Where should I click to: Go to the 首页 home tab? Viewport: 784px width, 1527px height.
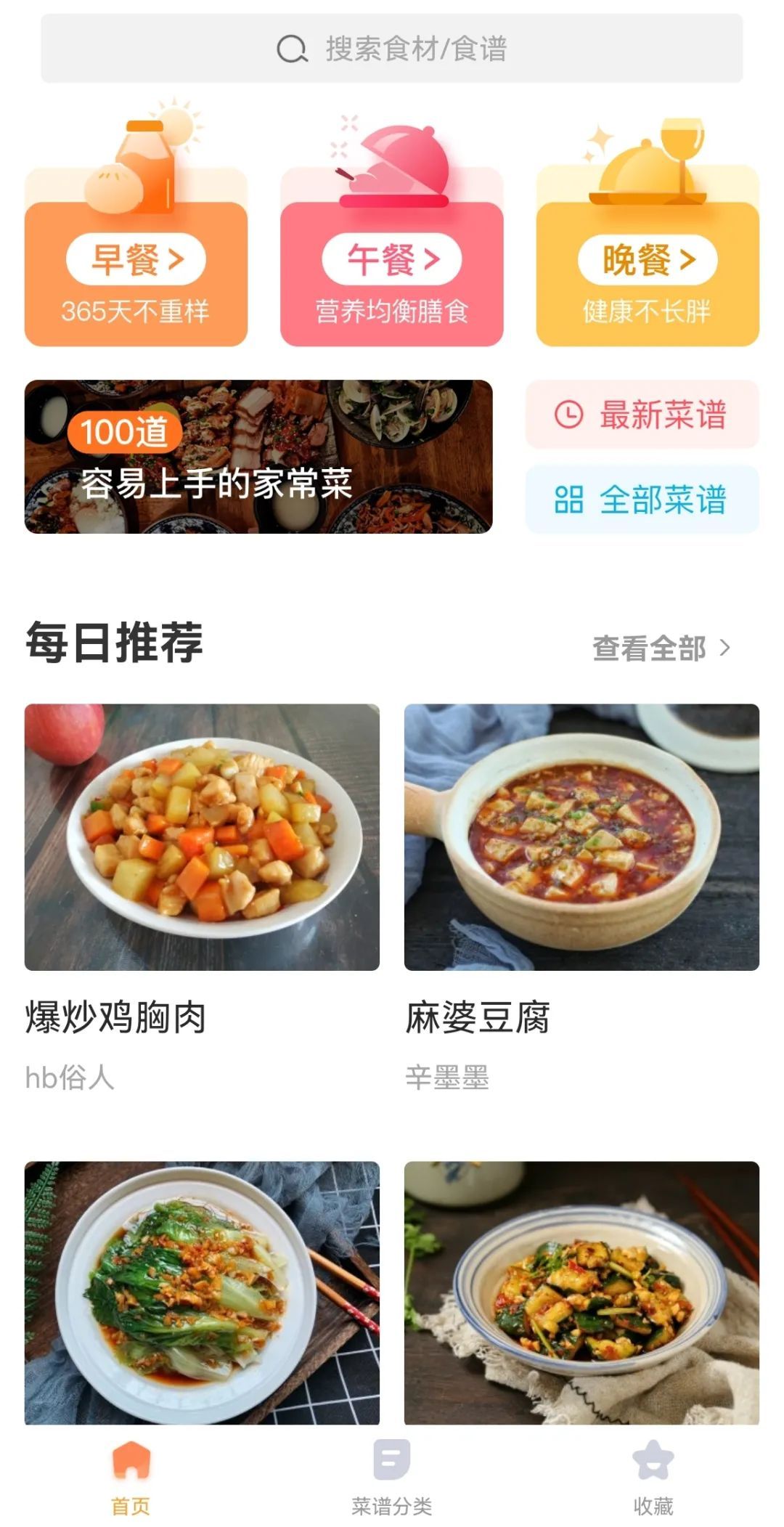tap(131, 1478)
